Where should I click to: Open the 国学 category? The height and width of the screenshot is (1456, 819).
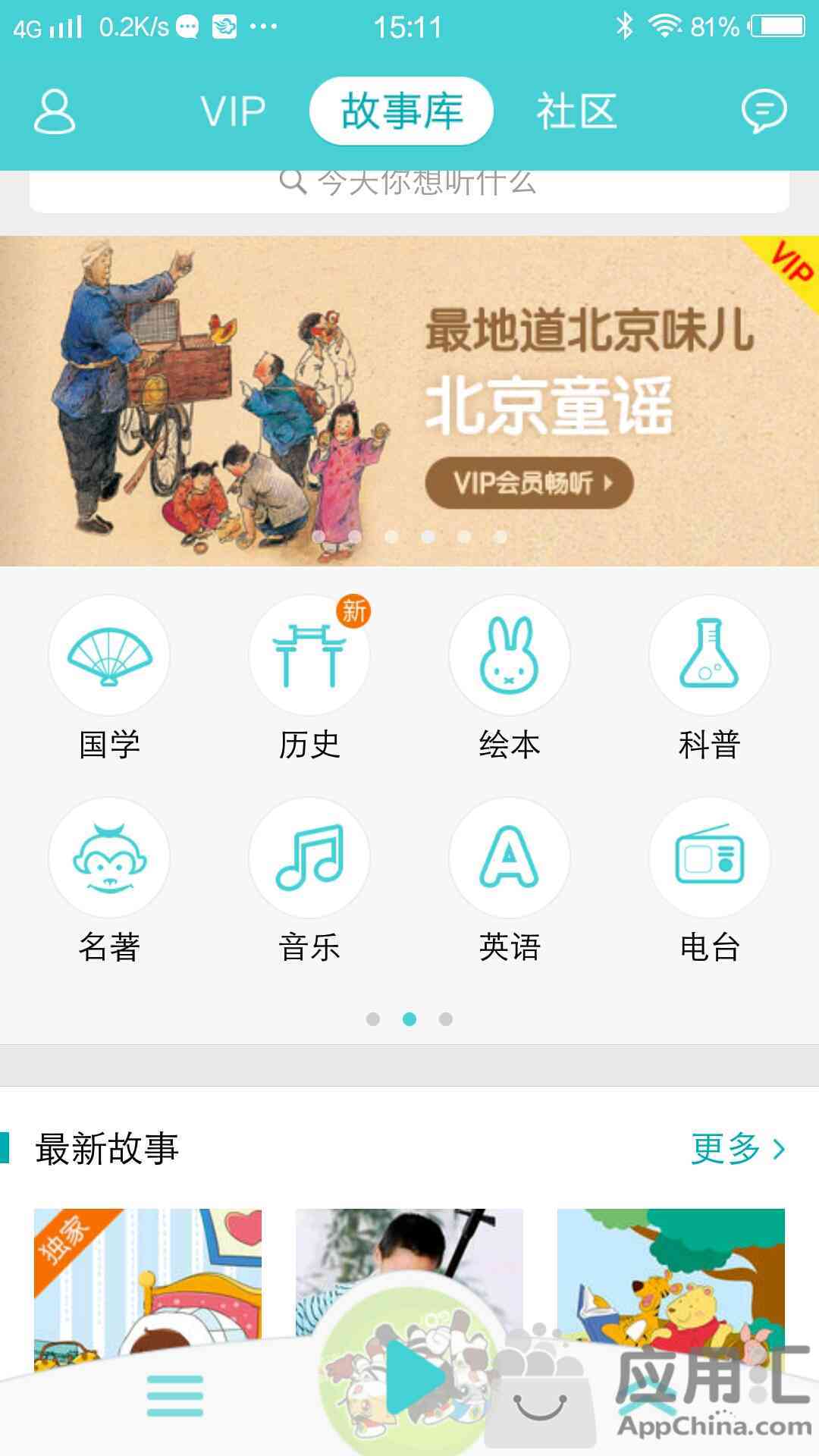(x=109, y=678)
